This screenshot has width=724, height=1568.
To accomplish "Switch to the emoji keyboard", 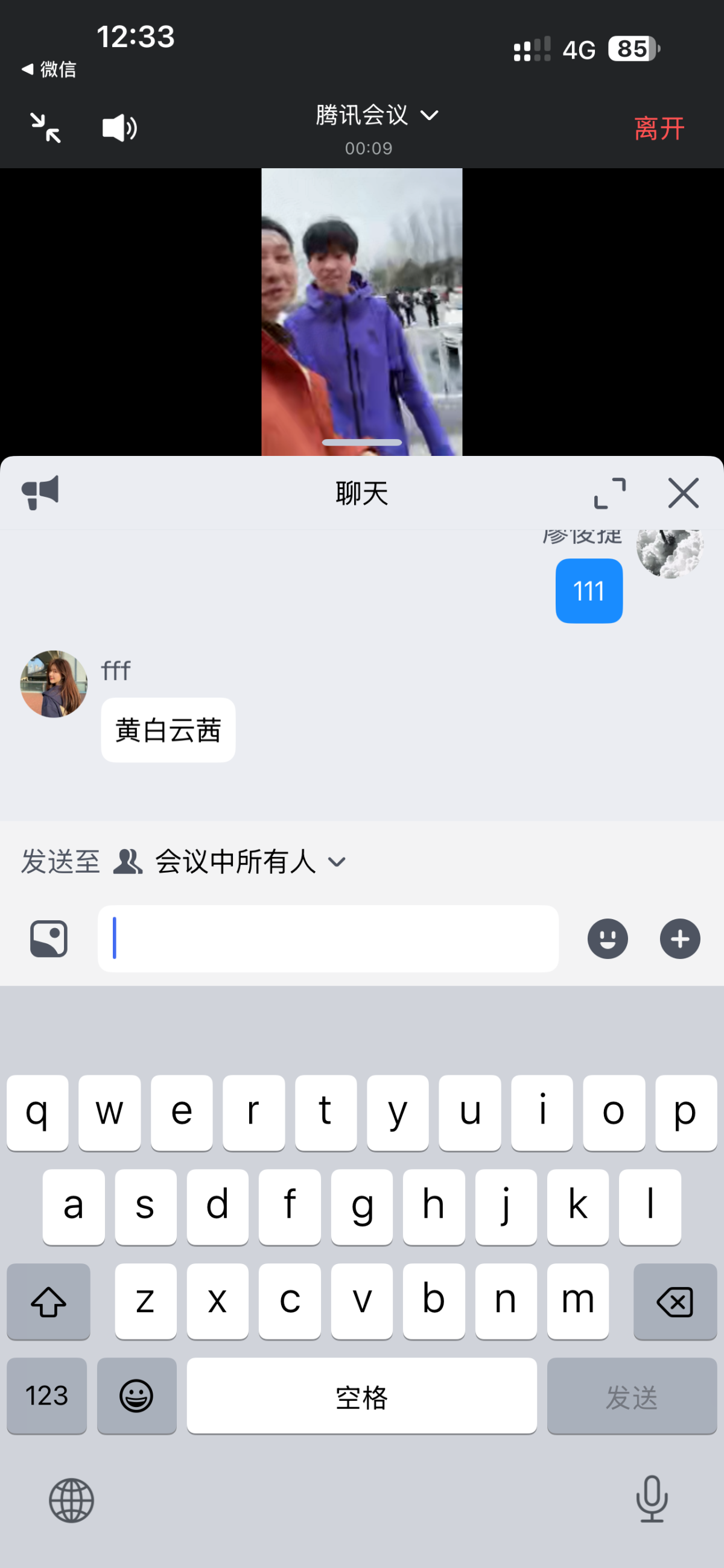I will 137,1396.
